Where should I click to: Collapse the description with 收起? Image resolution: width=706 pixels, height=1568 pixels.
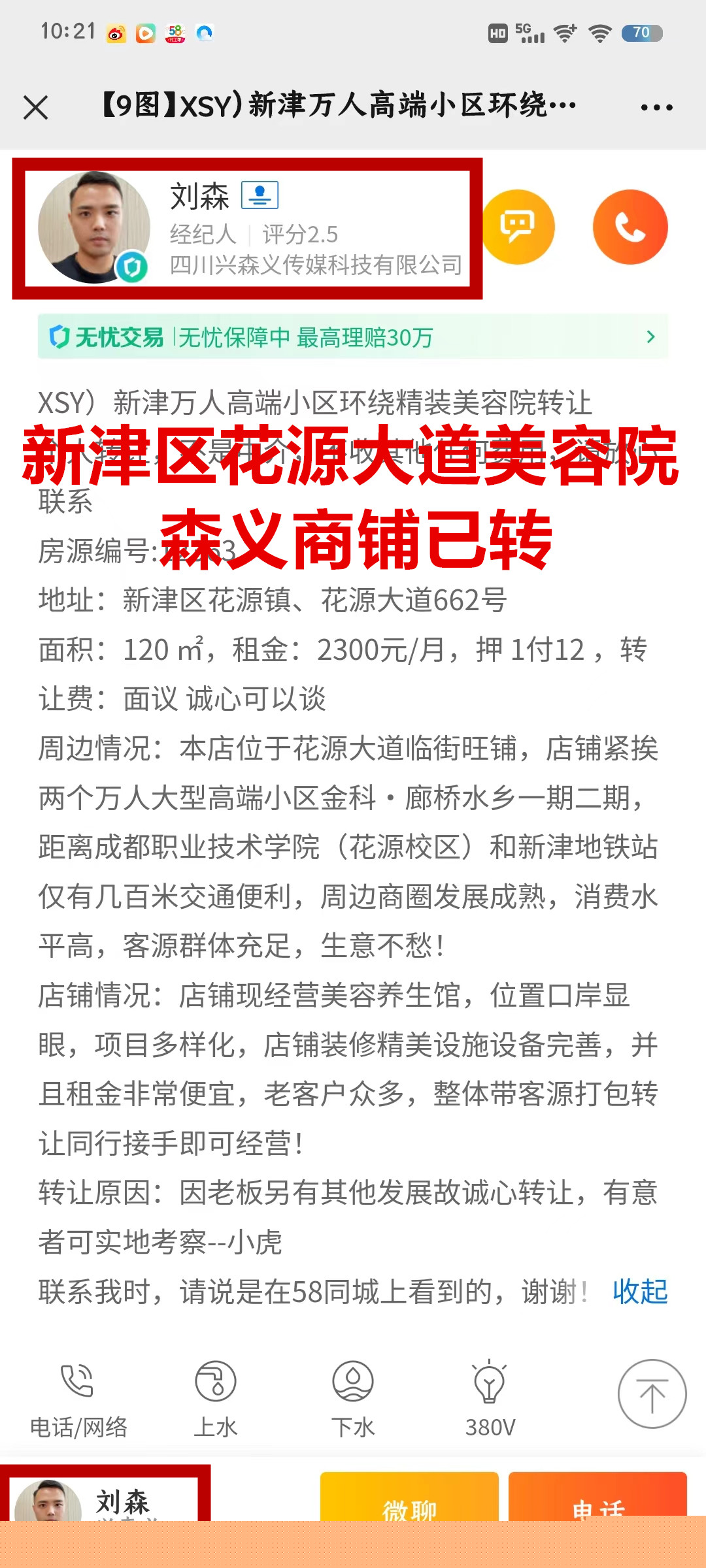(x=640, y=1292)
